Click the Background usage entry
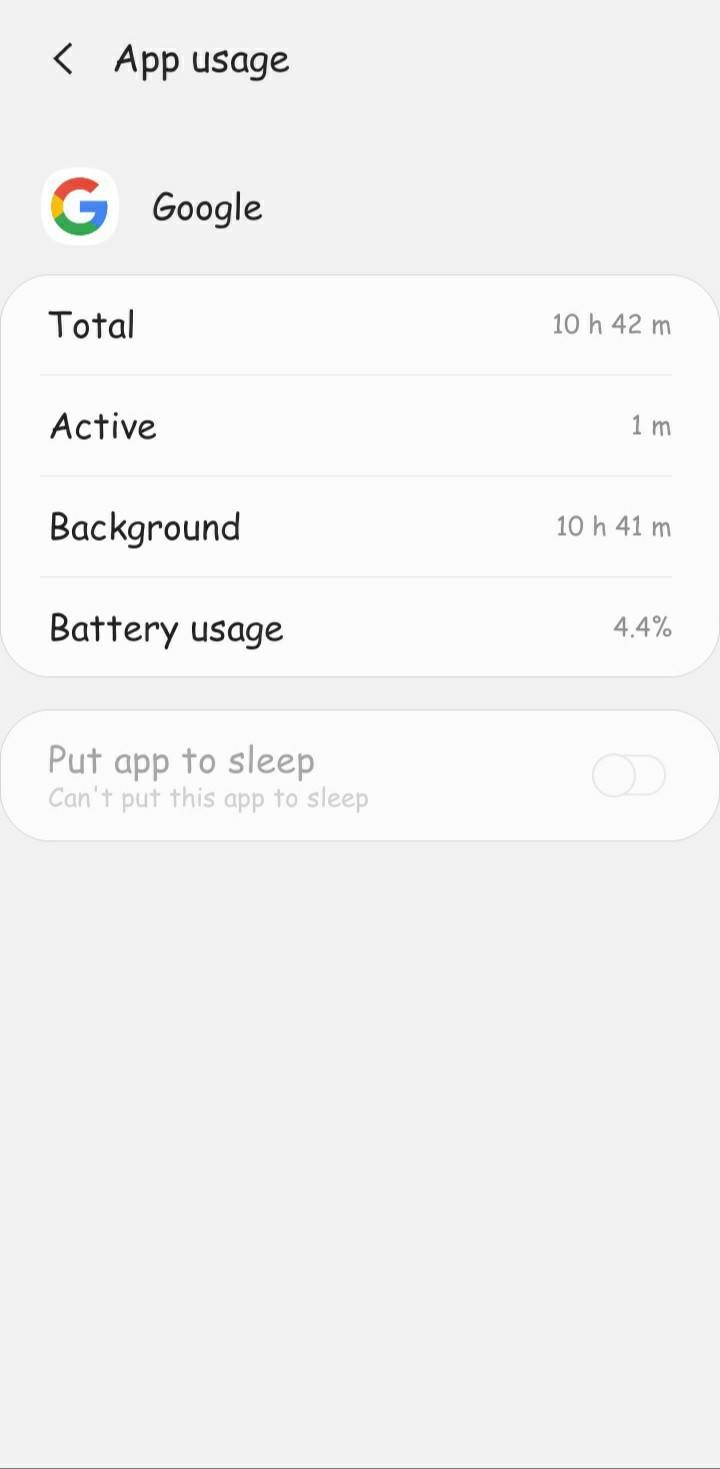The height and width of the screenshot is (1469, 720). point(360,526)
